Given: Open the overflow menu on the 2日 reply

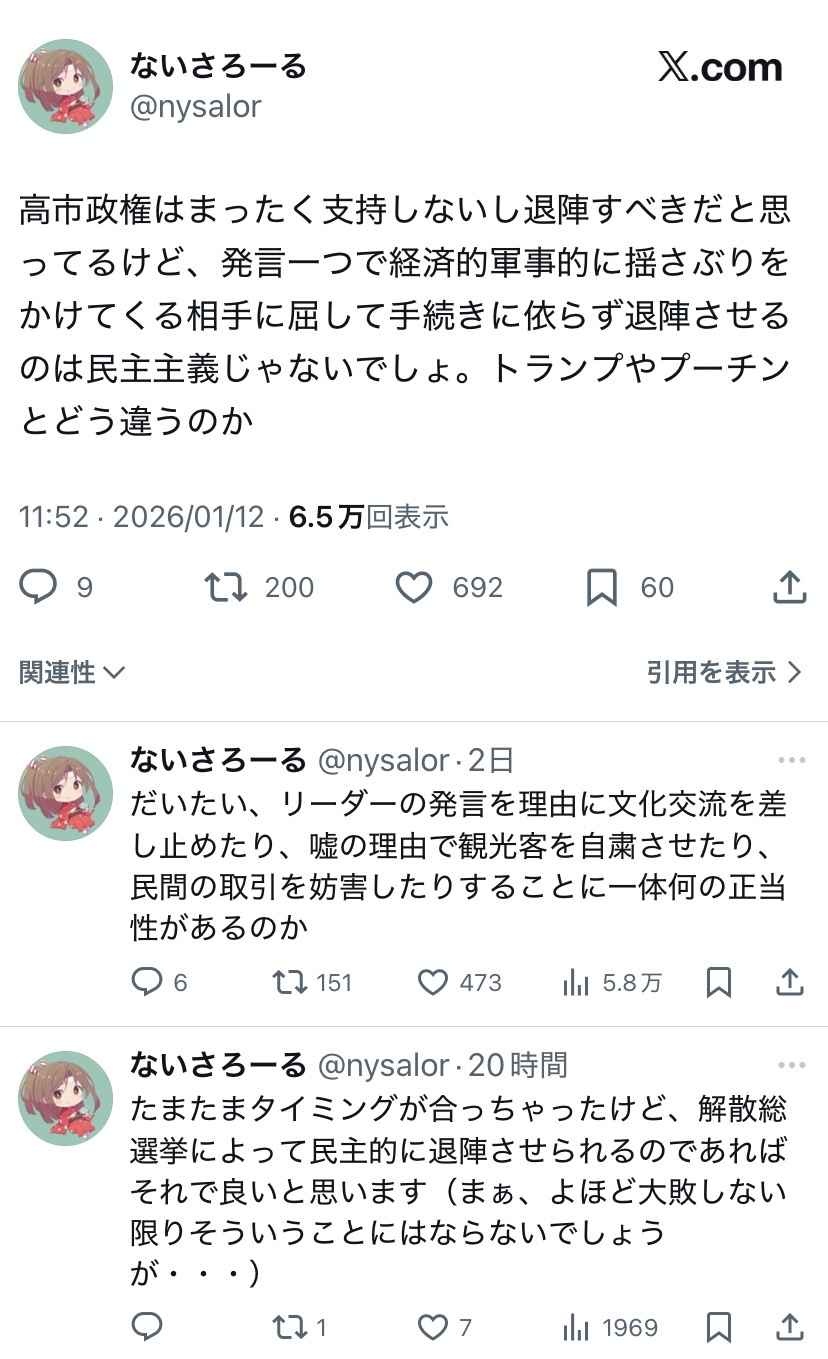Looking at the screenshot, I should (791, 760).
